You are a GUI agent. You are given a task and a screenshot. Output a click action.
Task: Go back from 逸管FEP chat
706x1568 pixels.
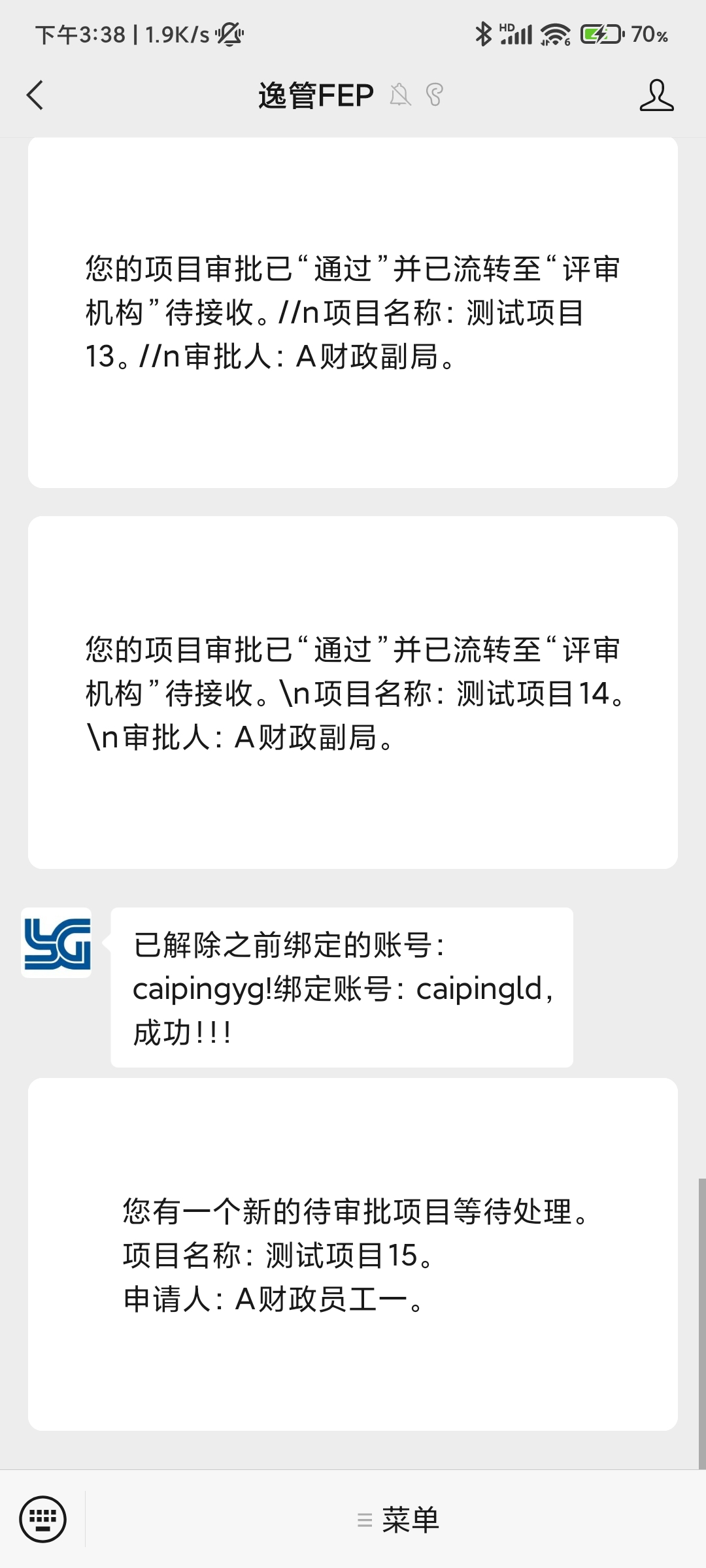[x=35, y=95]
